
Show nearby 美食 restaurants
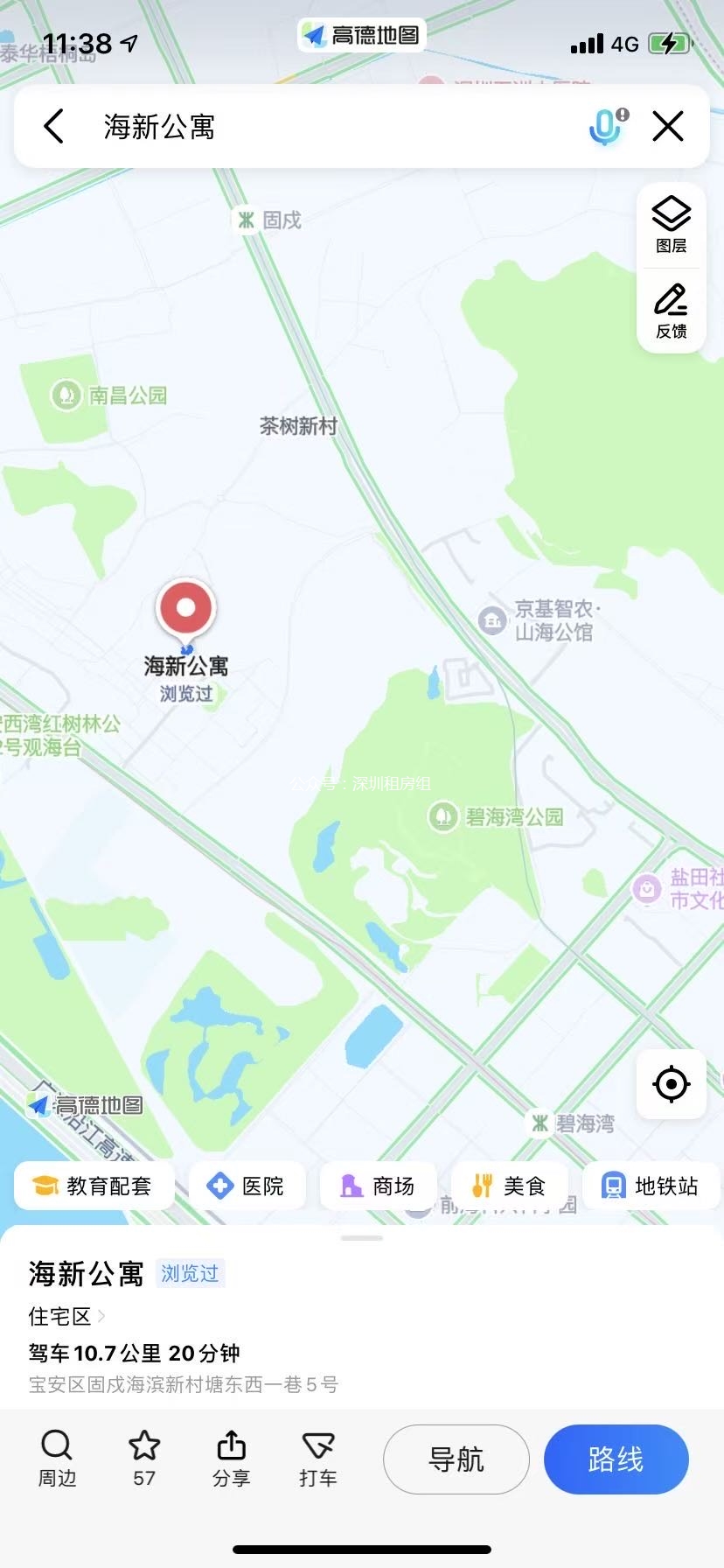pyautogui.click(x=509, y=1186)
